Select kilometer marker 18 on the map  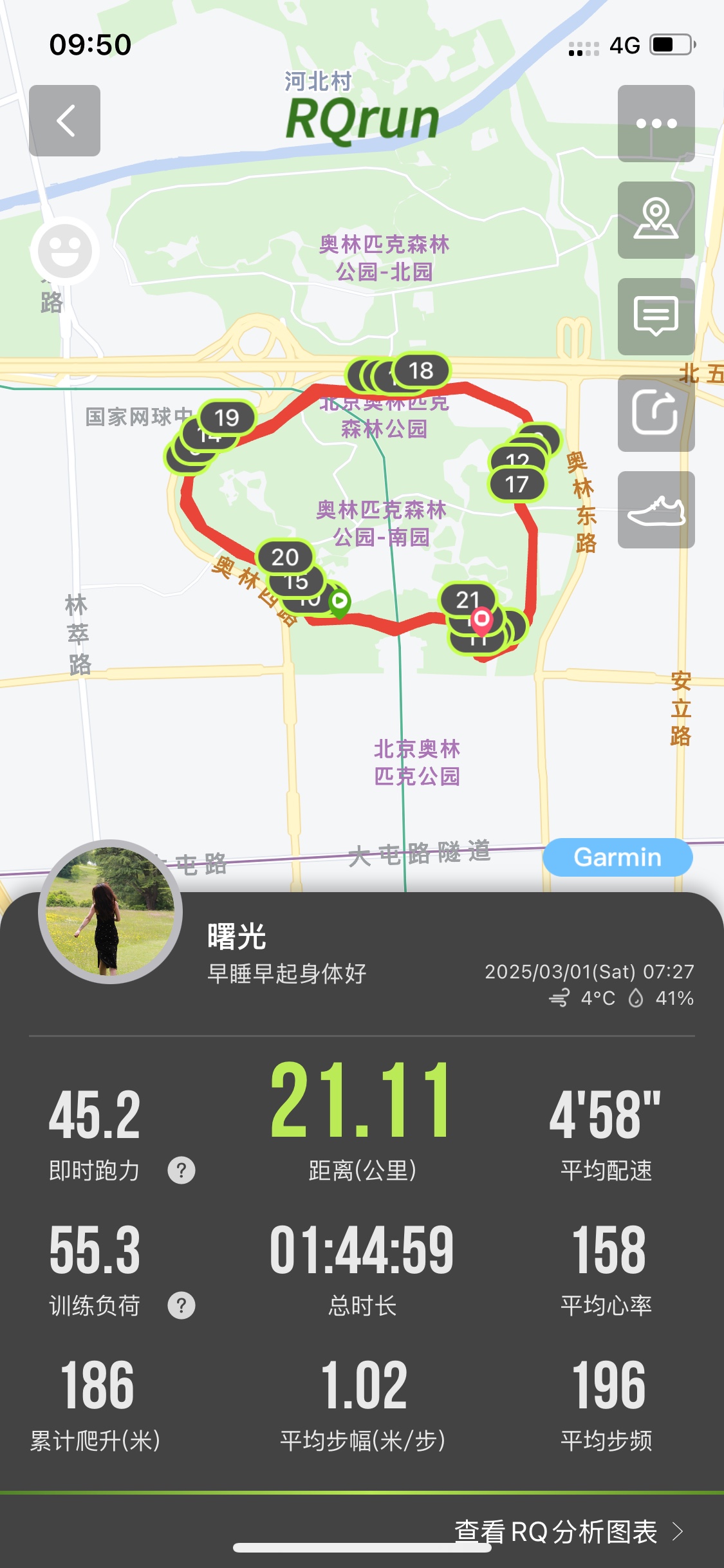(x=421, y=371)
